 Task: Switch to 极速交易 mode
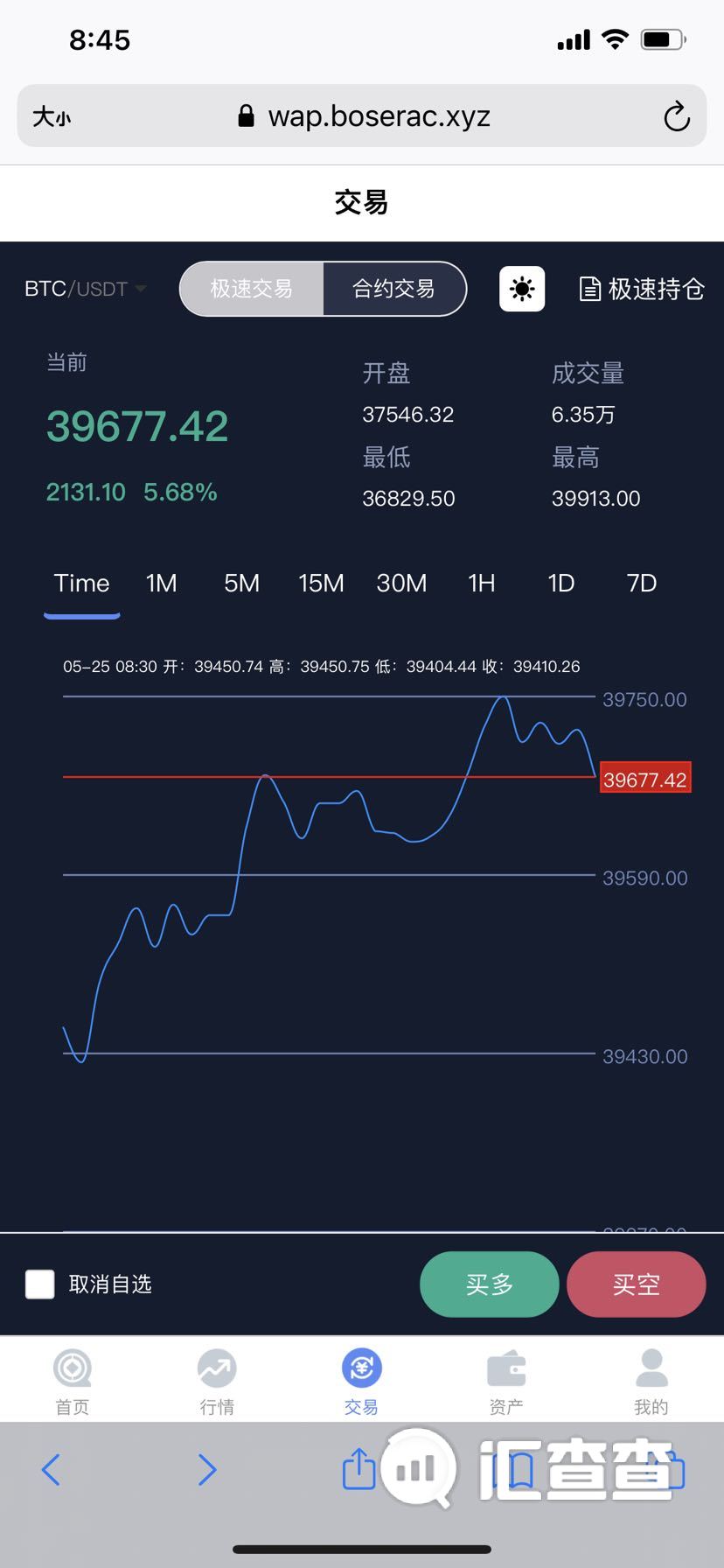pos(252,289)
